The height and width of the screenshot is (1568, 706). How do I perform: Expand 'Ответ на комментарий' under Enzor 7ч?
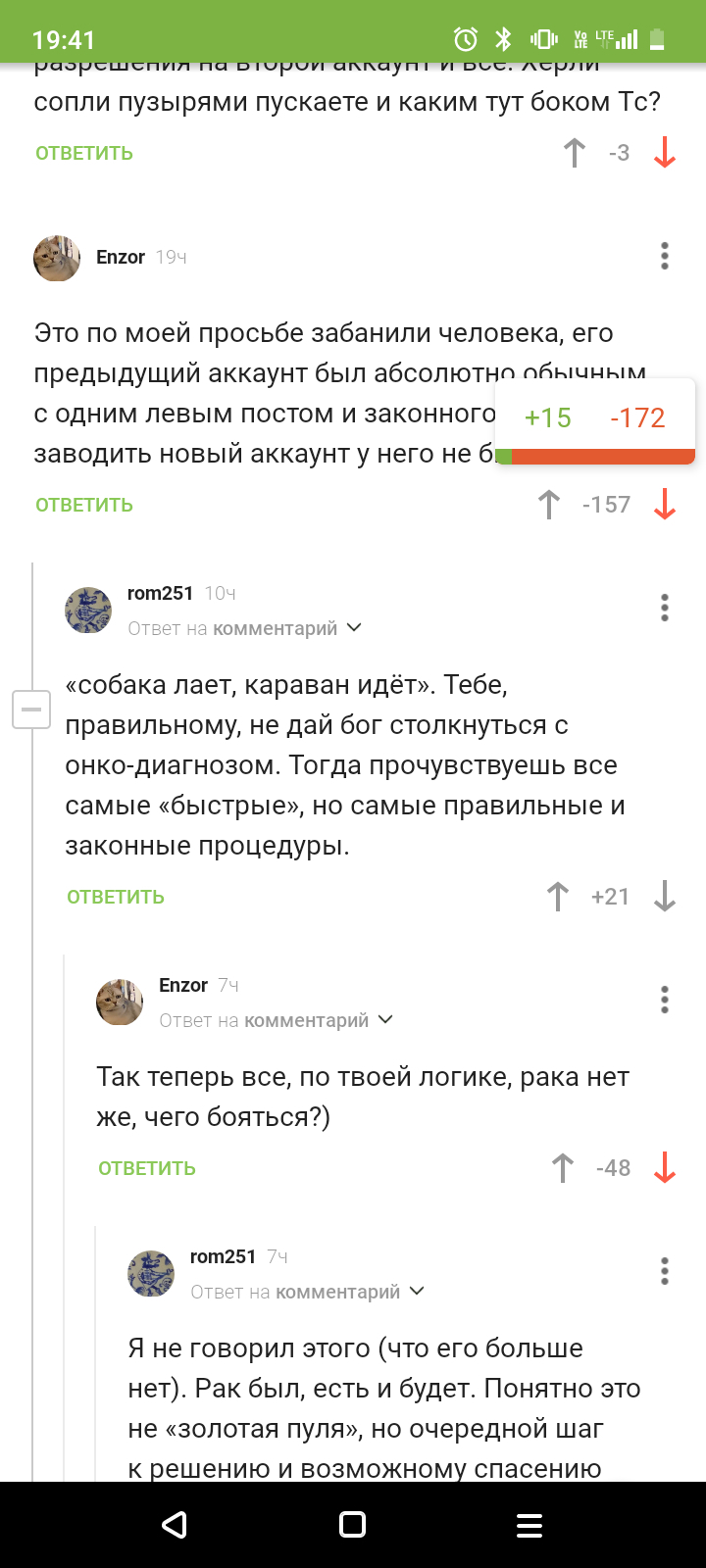[276, 1020]
